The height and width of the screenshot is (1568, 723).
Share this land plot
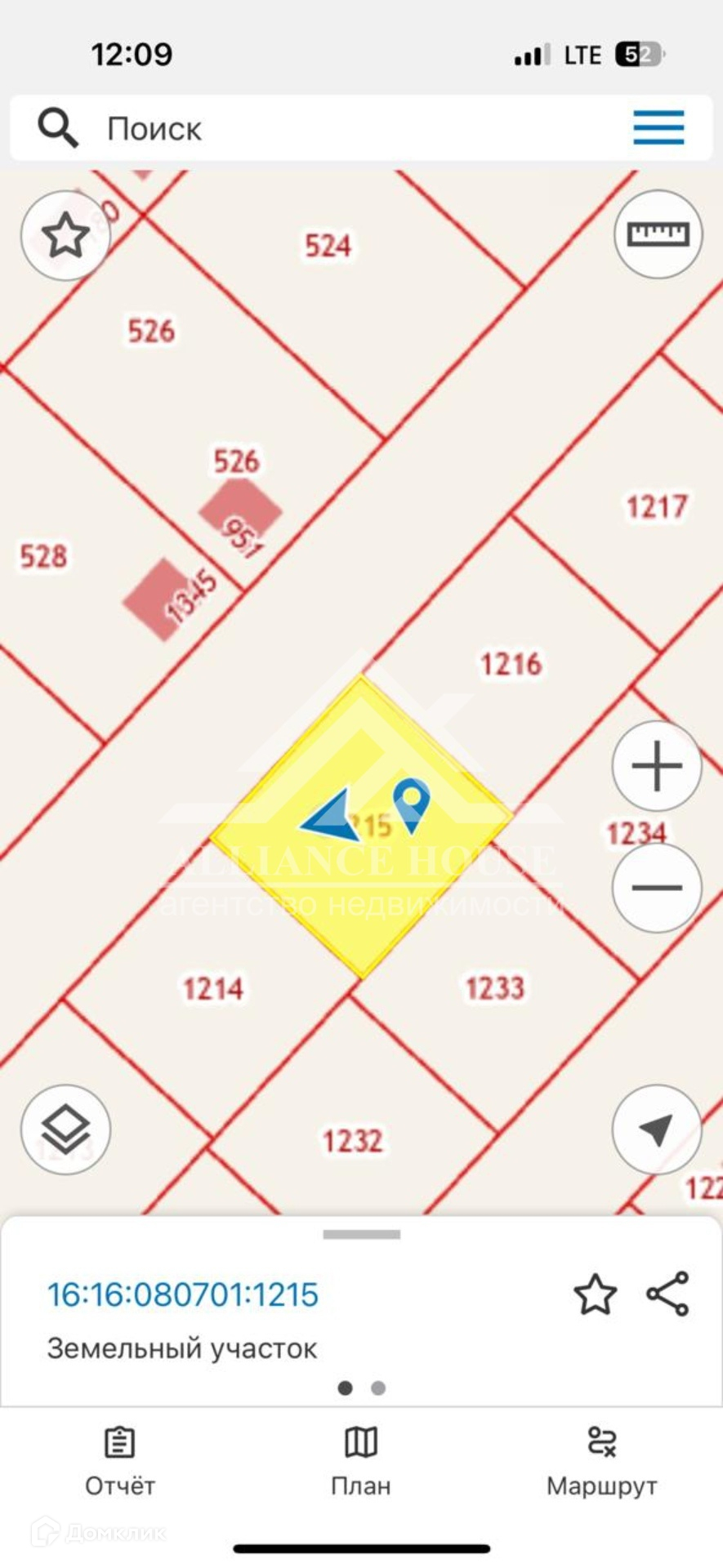coord(667,1294)
